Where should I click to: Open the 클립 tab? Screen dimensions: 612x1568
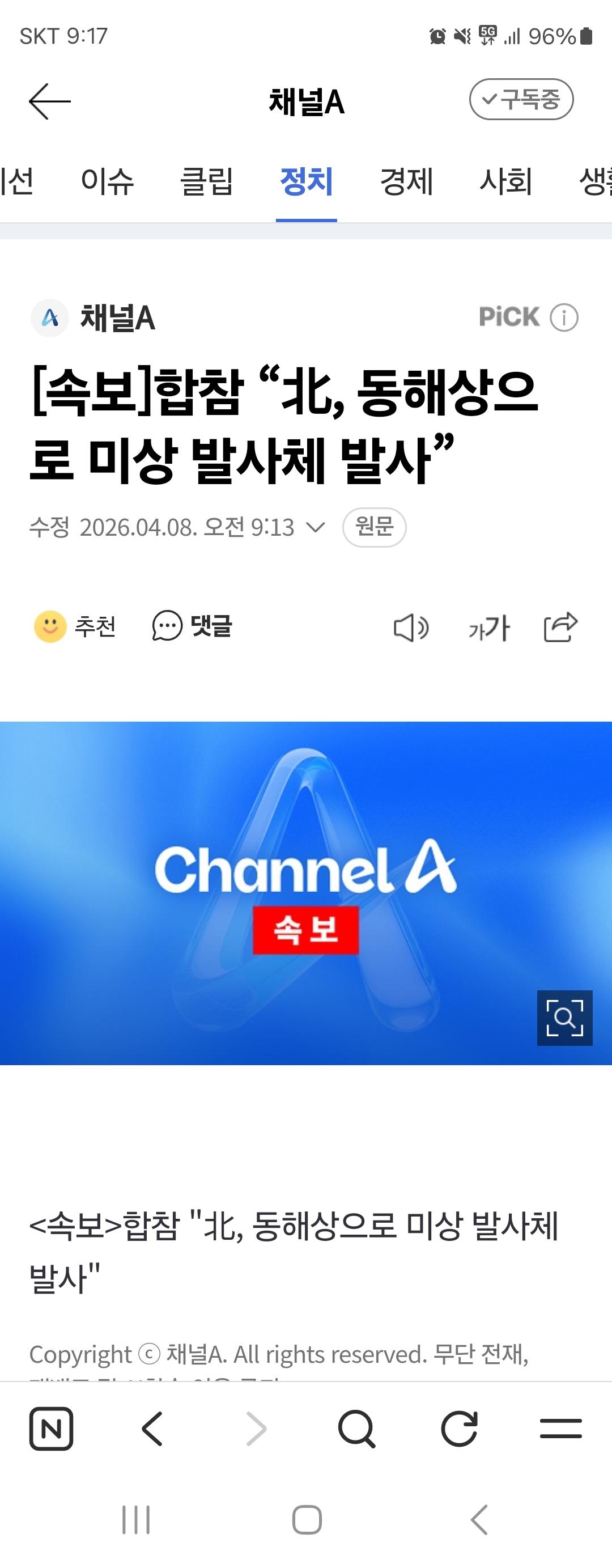[x=207, y=181]
